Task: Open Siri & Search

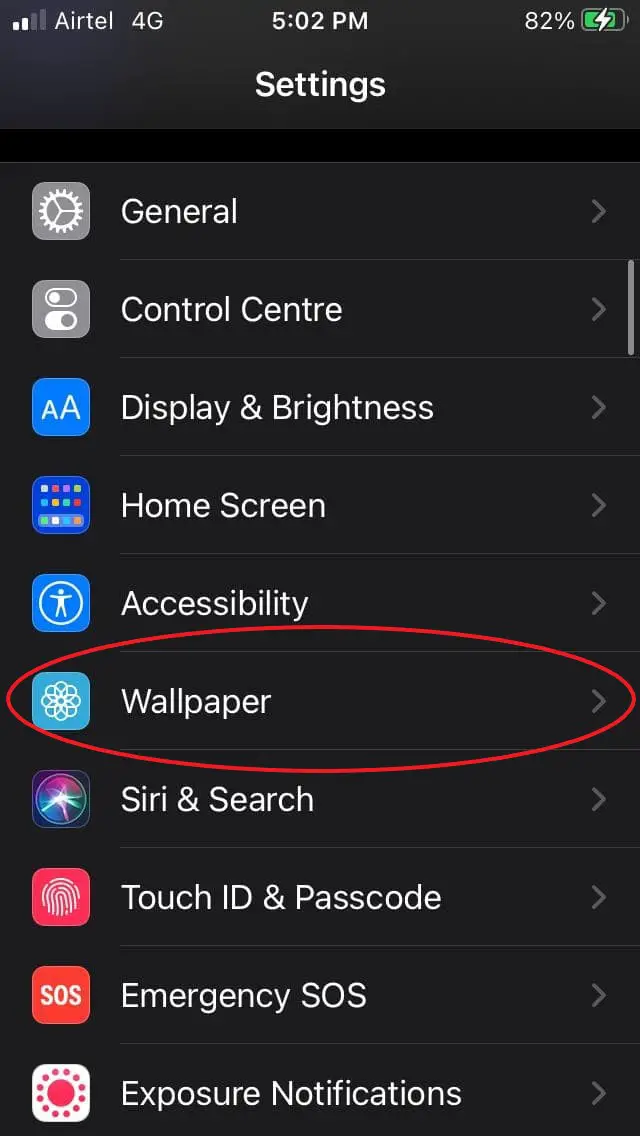Action: click(320, 799)
